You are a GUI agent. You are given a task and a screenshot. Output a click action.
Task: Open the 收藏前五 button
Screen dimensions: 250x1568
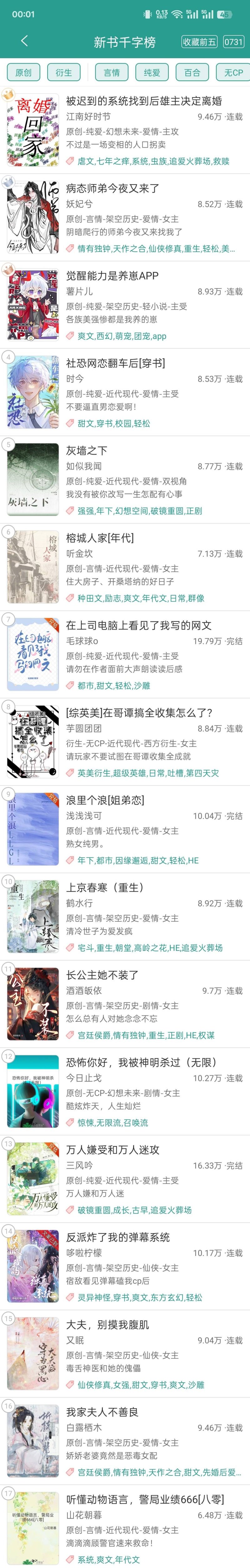tap(199, 42)
